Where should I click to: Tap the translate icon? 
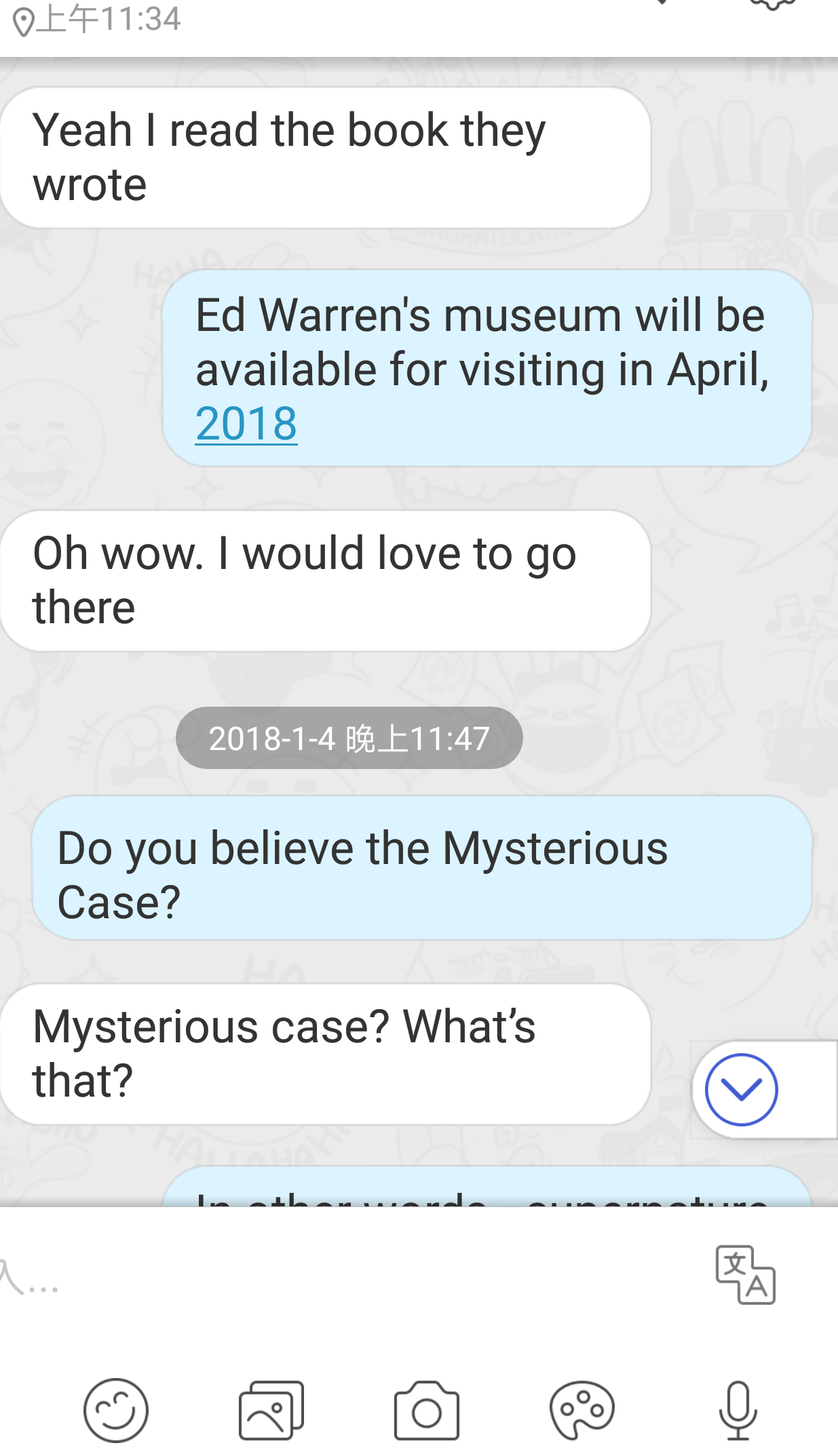[745, 1274]
